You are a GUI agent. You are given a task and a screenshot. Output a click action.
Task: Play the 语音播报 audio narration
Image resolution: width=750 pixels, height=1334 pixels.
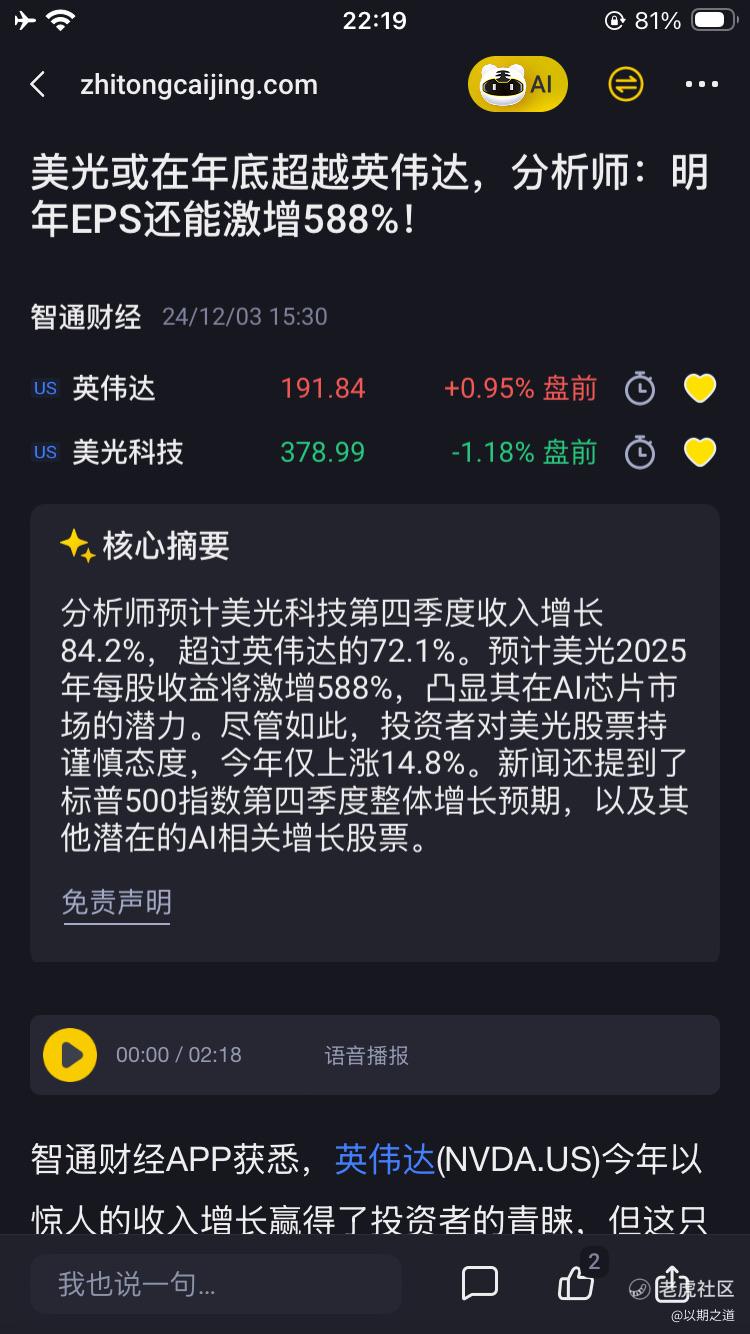click(70, 1055)
